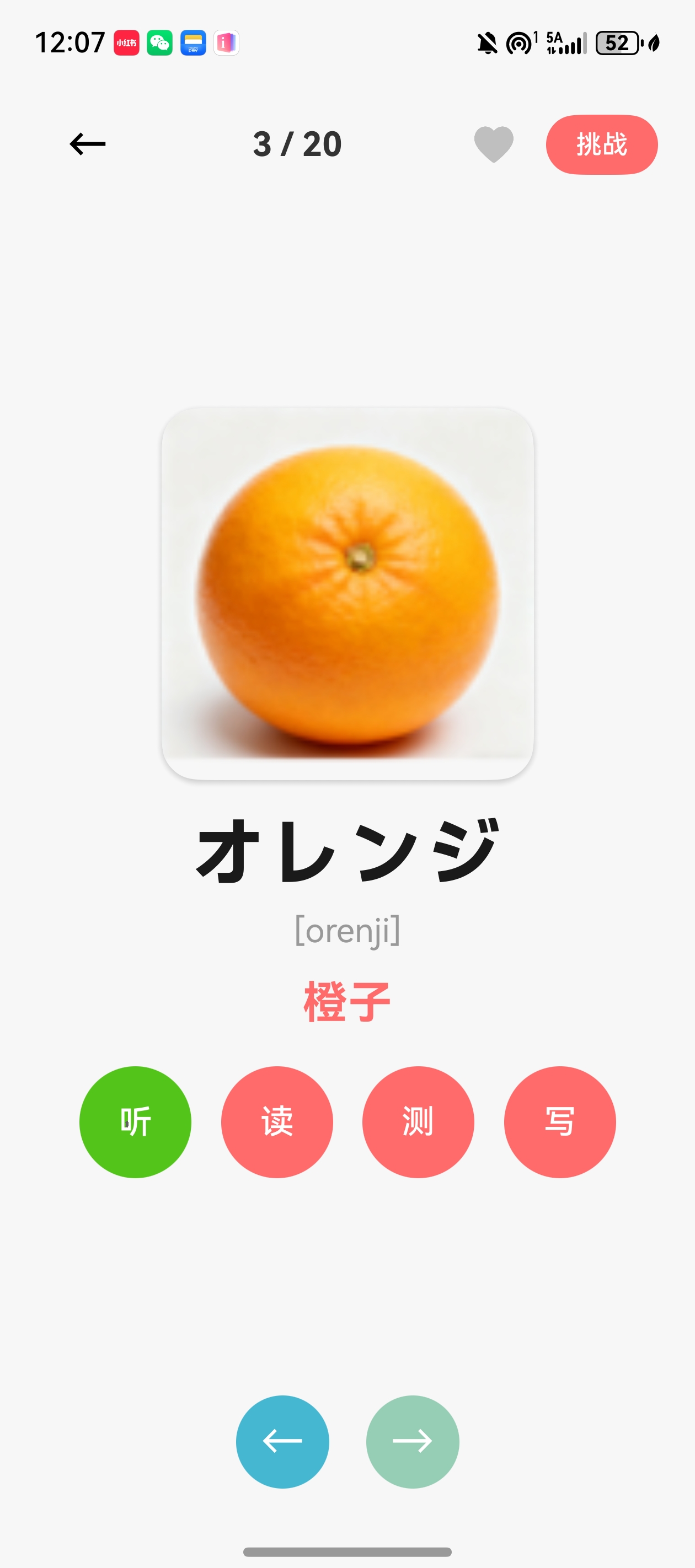The width and height of the screenshot is (695, 1568).
Task: Go to the previous word card
Action: pyautogui.click(x=282, y=1441)
